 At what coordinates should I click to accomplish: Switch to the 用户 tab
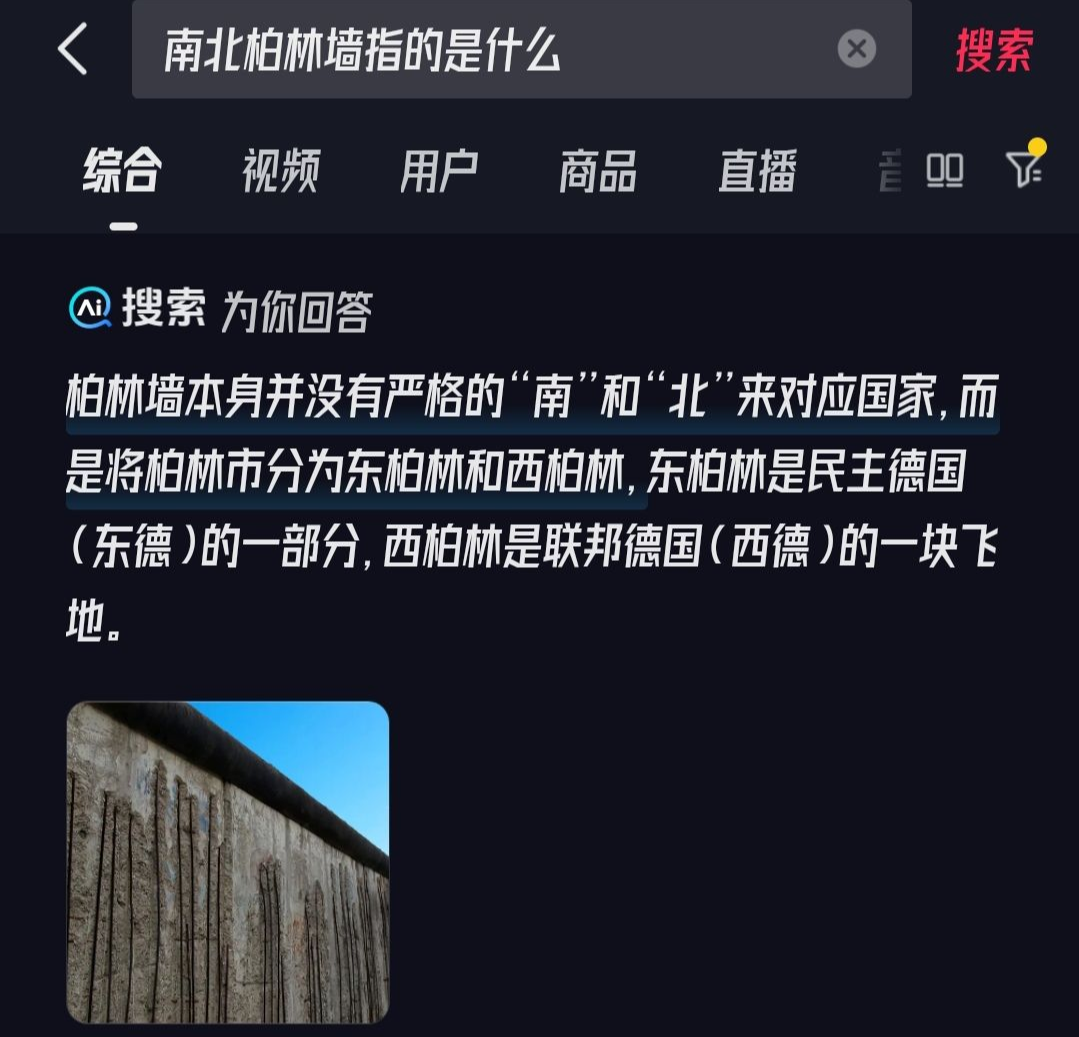(x=438, y=171)
